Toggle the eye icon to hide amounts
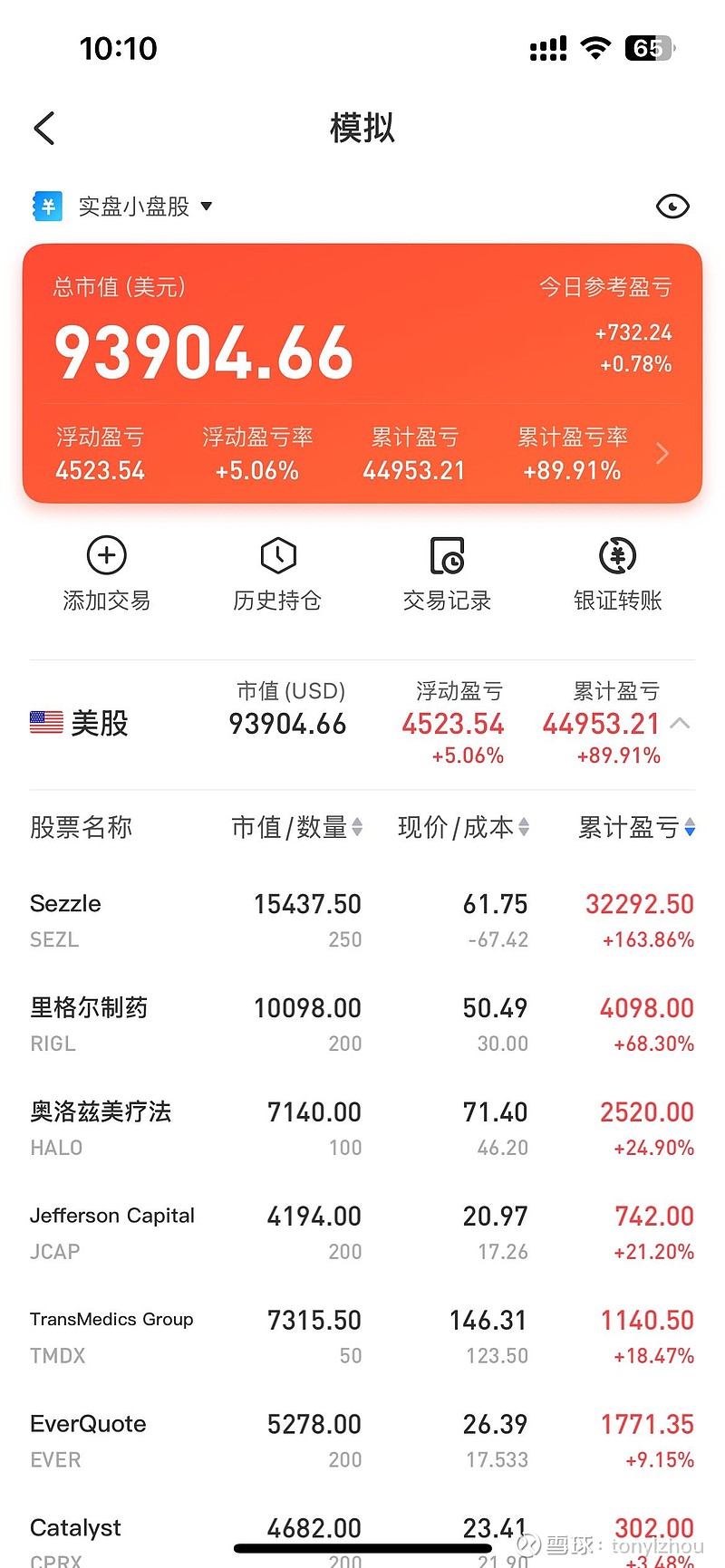Viewport: 725px width, 1568px height. pyautogui.click(x=672, y=207)
